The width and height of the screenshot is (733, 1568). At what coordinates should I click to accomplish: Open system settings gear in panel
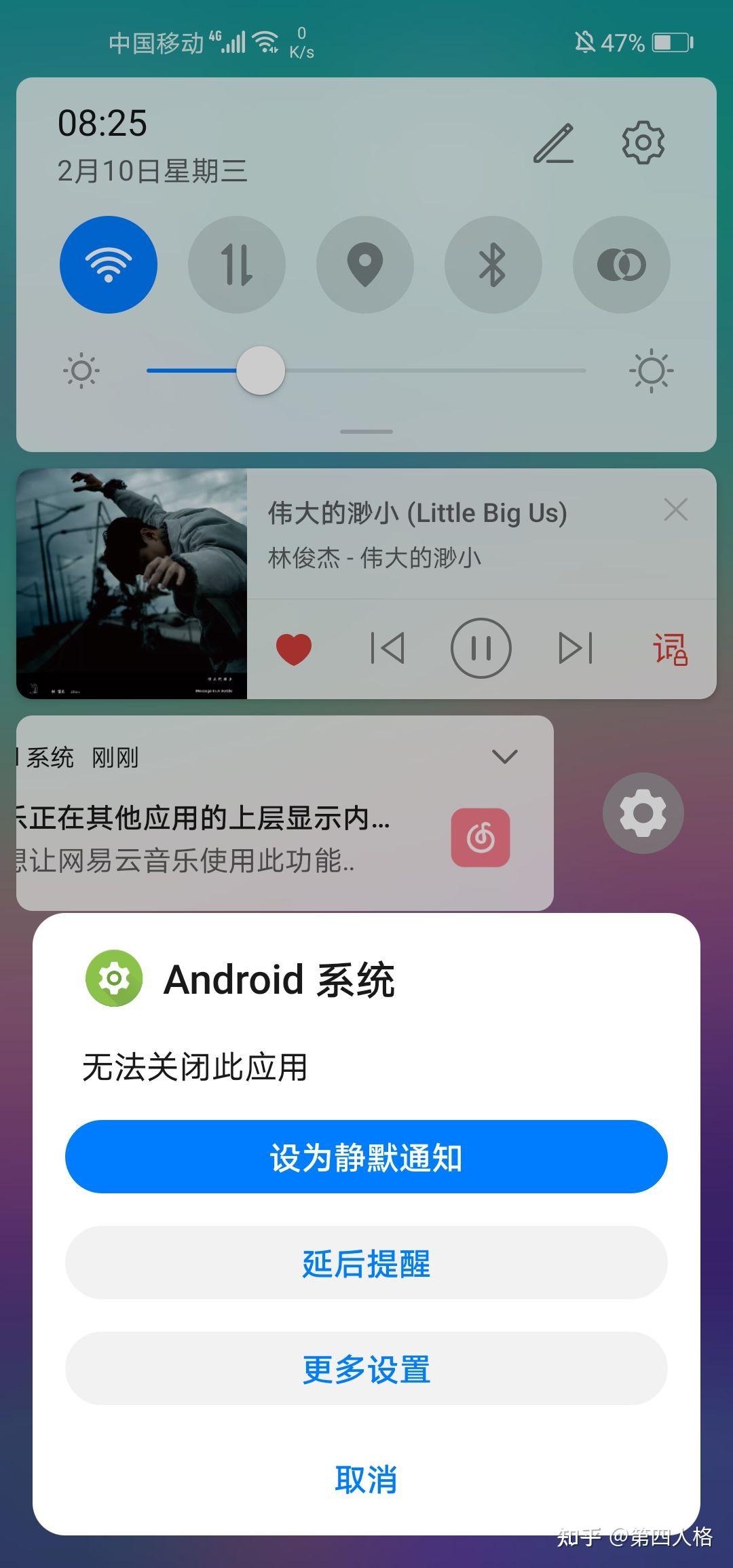[643, 143]
